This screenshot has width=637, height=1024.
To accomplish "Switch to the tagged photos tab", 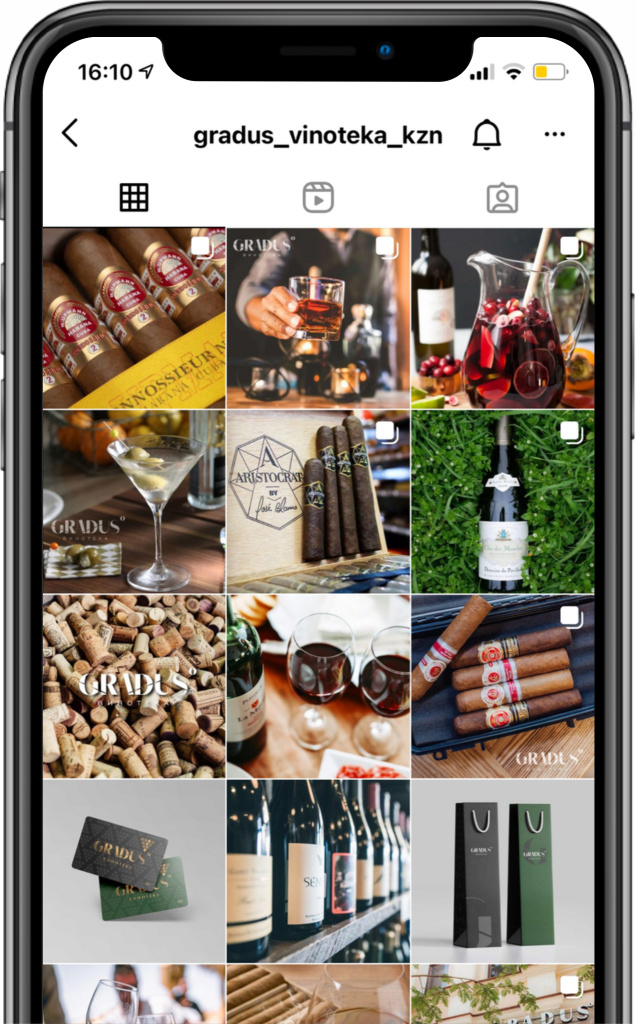I will coord(502,198).
